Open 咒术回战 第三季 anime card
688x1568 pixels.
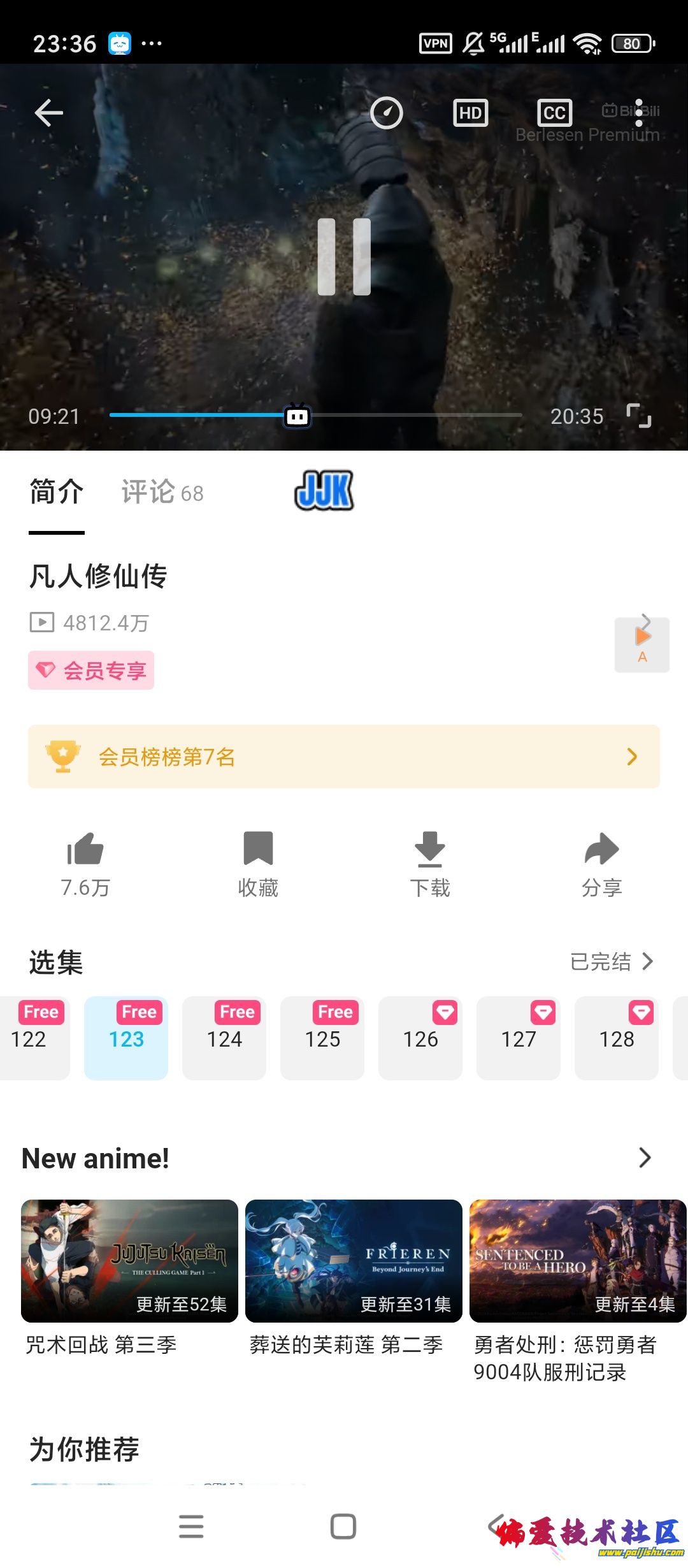click(129, 1261)
